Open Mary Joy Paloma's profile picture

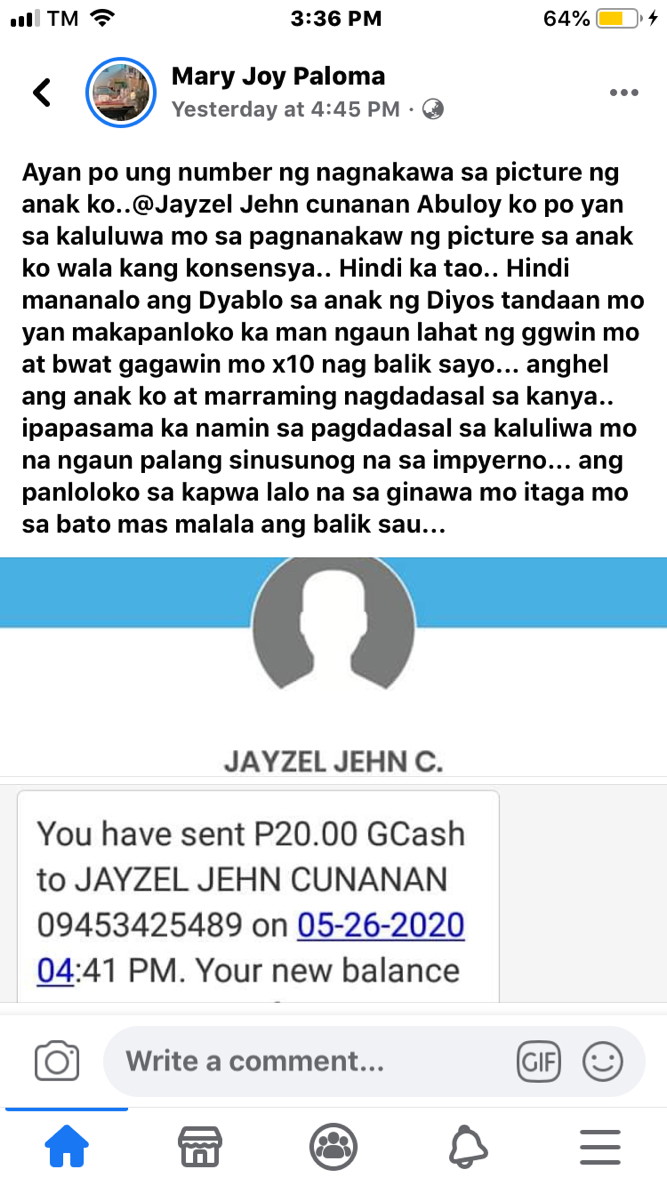(x=121, y=93)
